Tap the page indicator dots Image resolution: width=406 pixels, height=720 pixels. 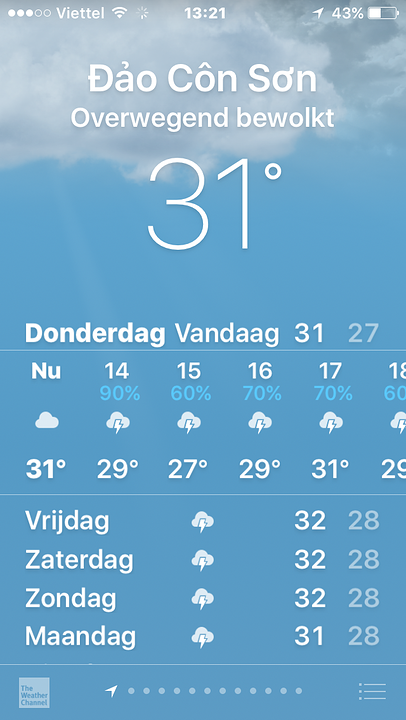tap(203, 691)
